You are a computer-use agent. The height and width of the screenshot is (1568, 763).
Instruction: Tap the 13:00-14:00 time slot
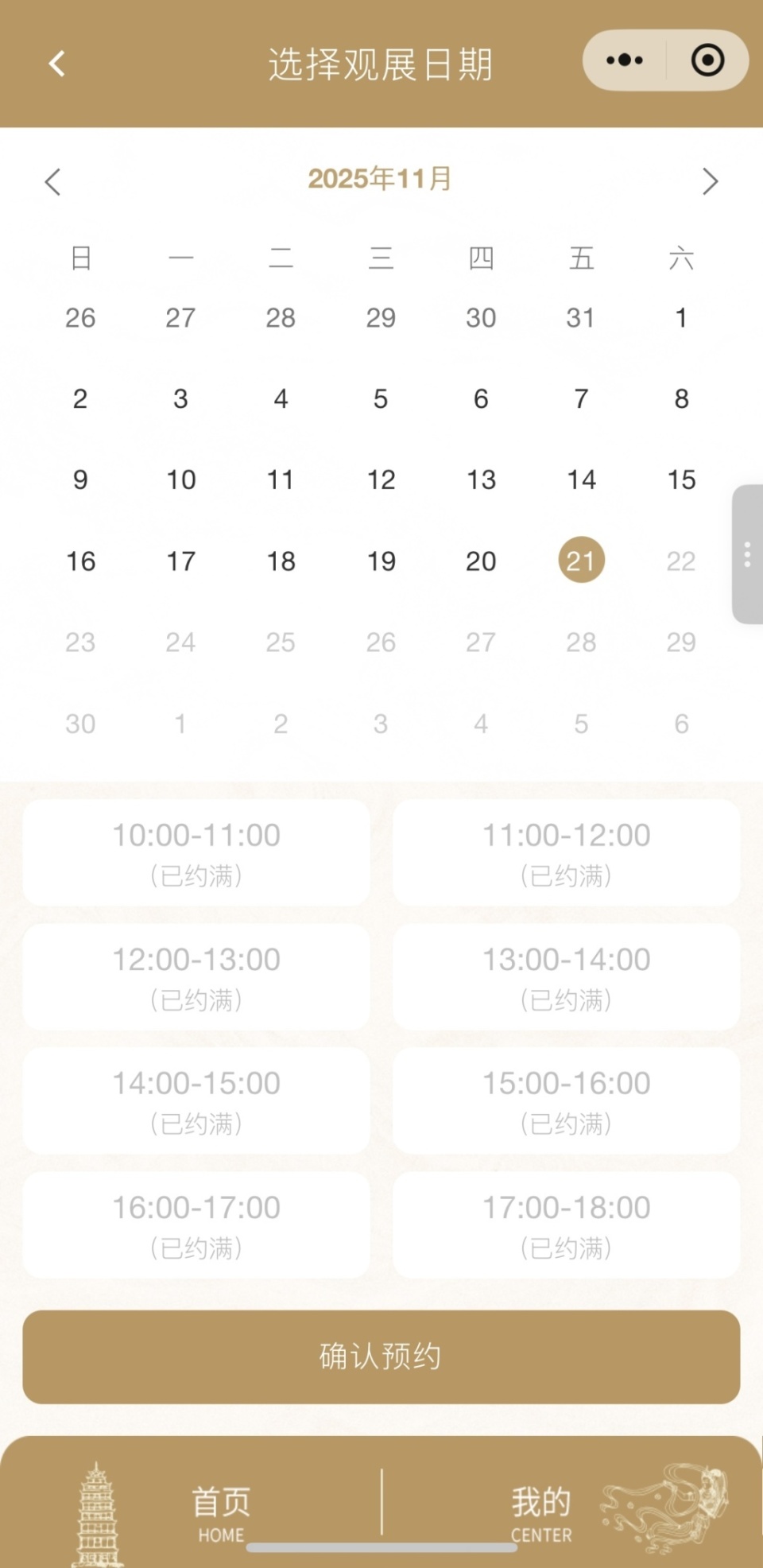pos(566,976)
